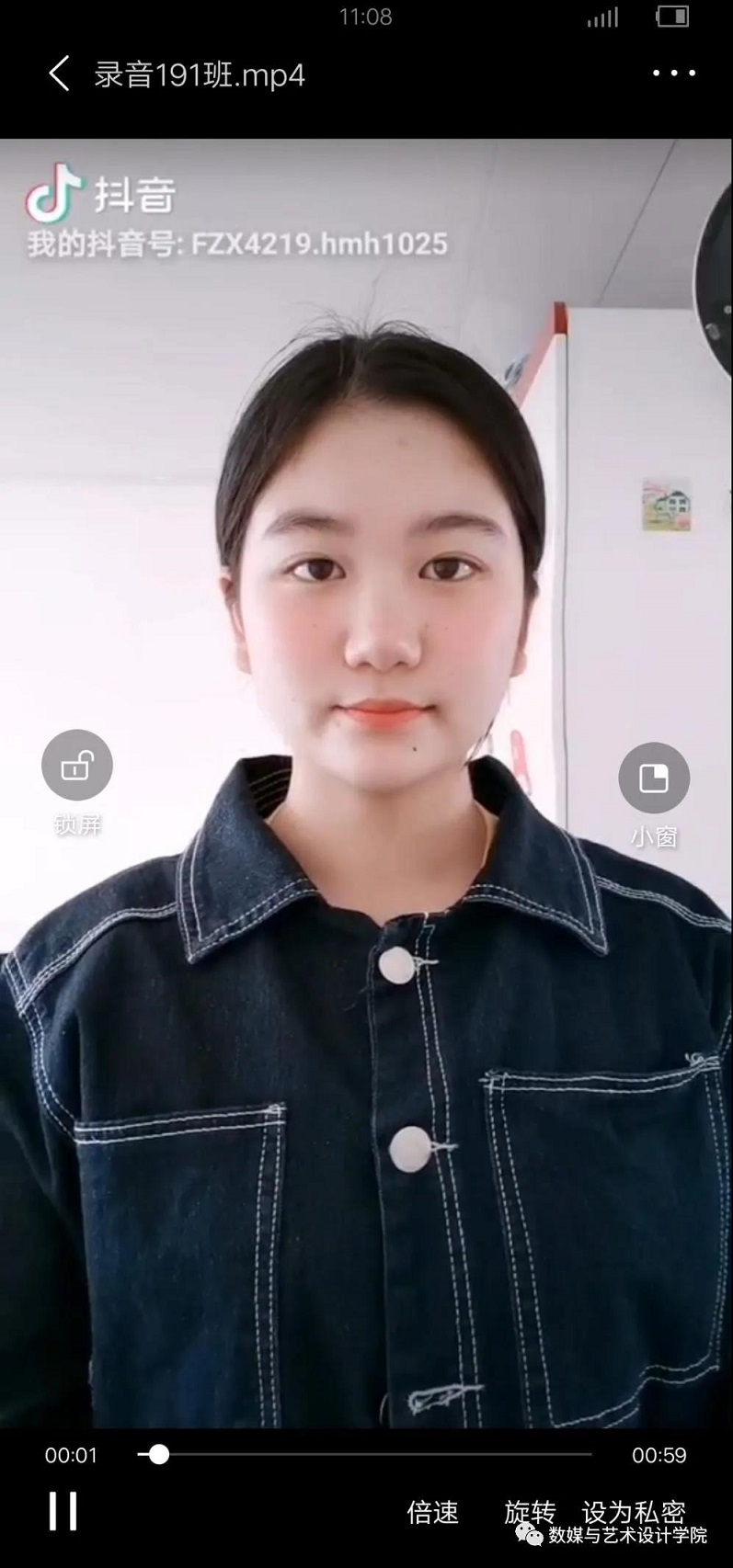Tap the video progress bar to seek

click(x=368, y=1455)
